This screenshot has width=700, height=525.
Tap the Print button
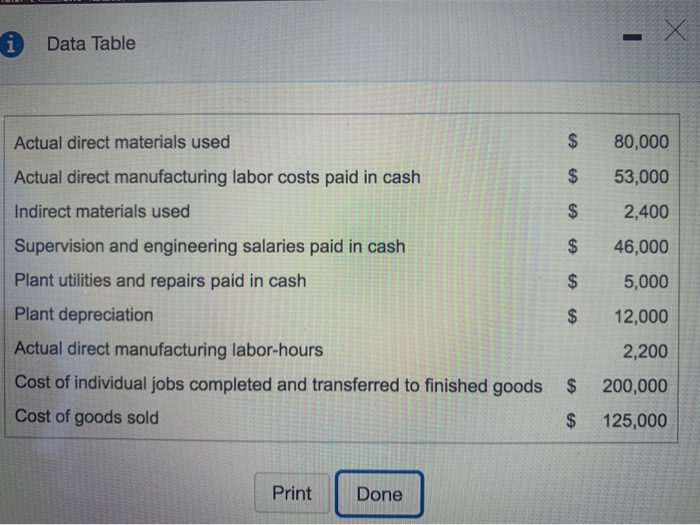coord(291,493)
